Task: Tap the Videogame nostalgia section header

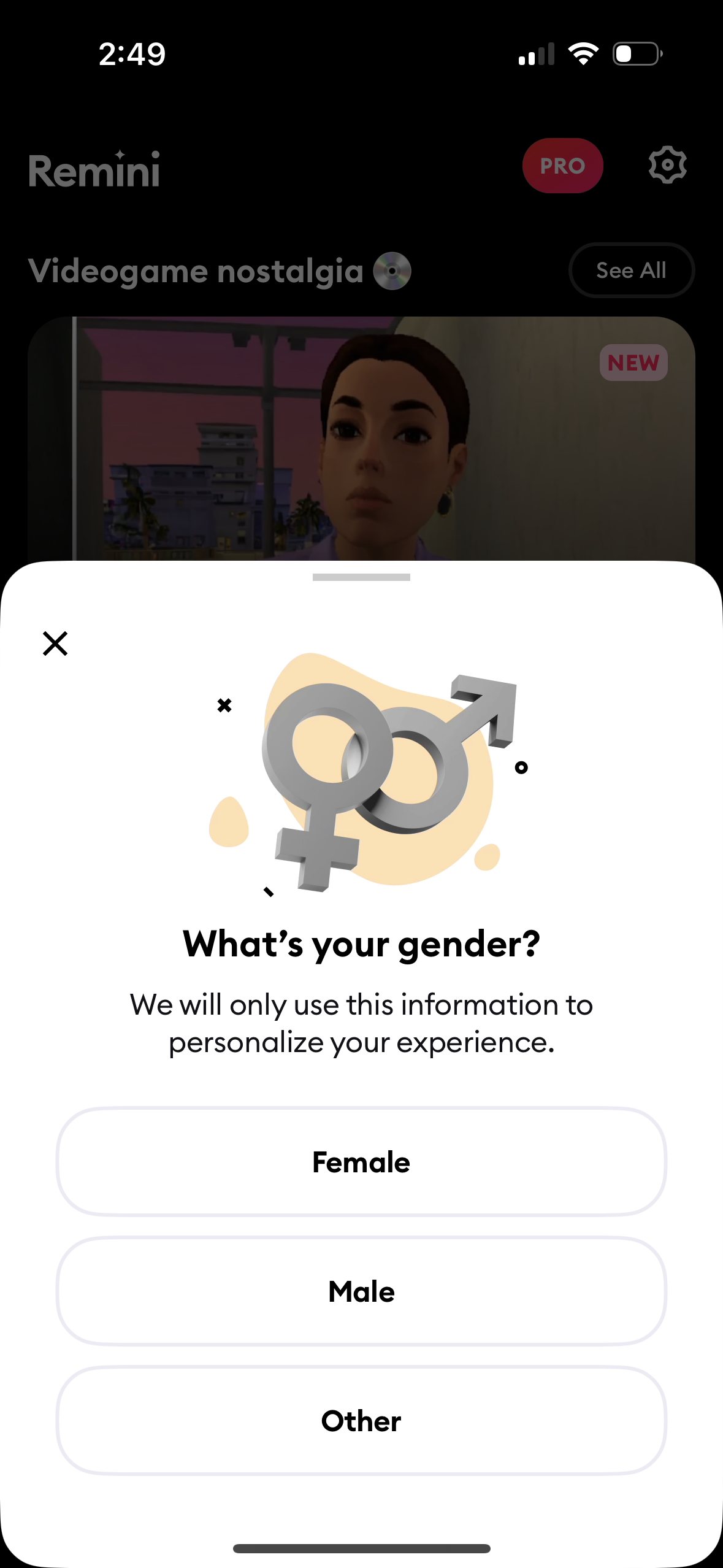Action: (196, 271)
